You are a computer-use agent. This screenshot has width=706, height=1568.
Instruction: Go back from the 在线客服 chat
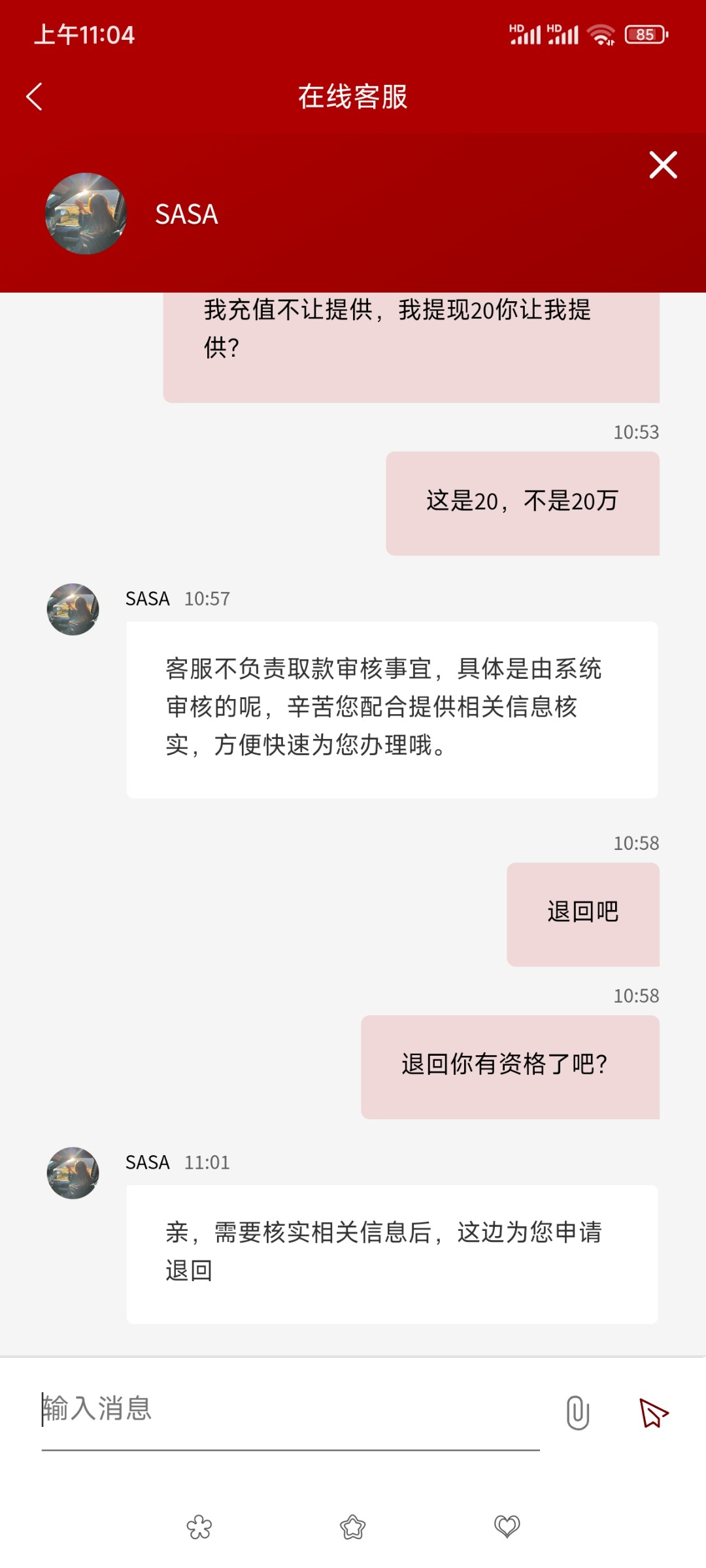[35, 97]
